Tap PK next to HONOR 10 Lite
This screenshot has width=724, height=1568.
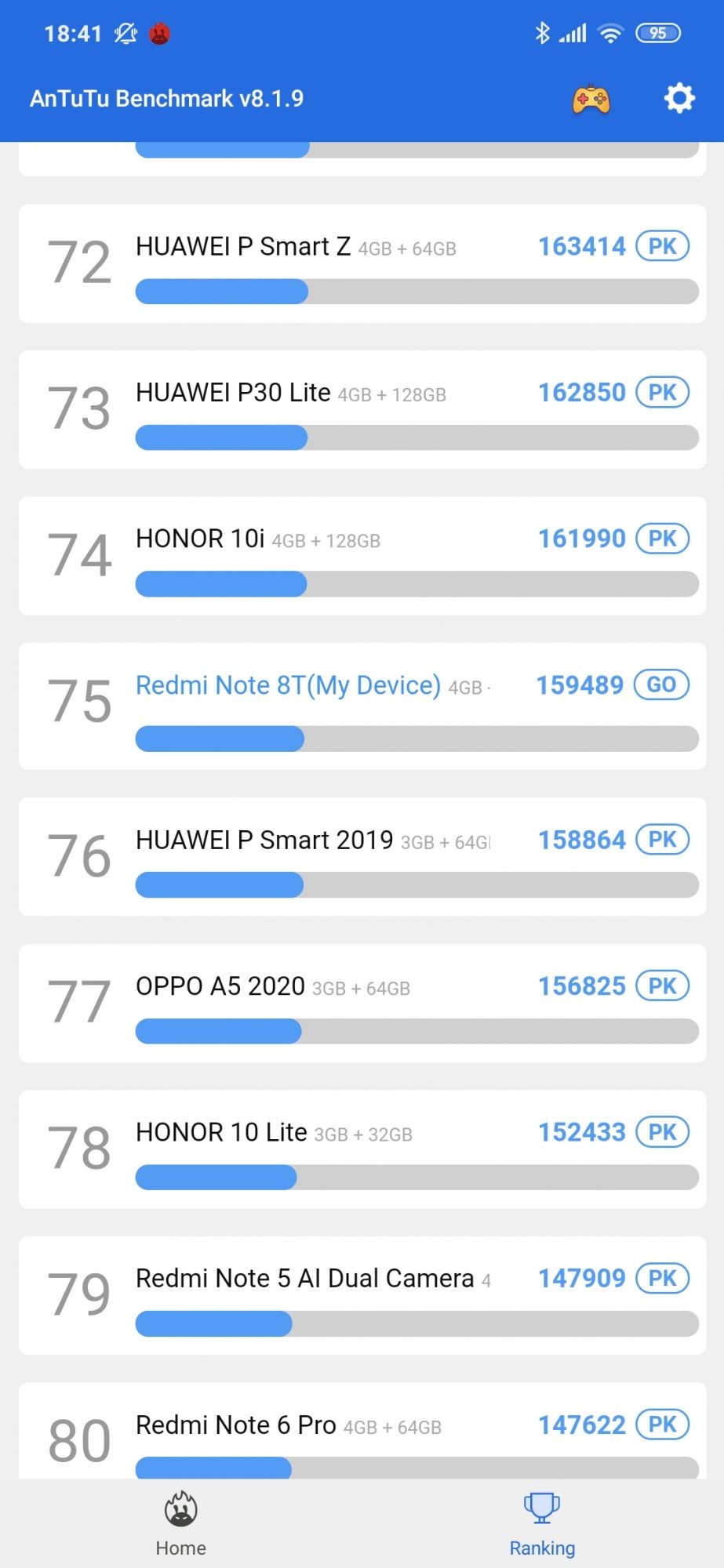(x=662, y=1132)
